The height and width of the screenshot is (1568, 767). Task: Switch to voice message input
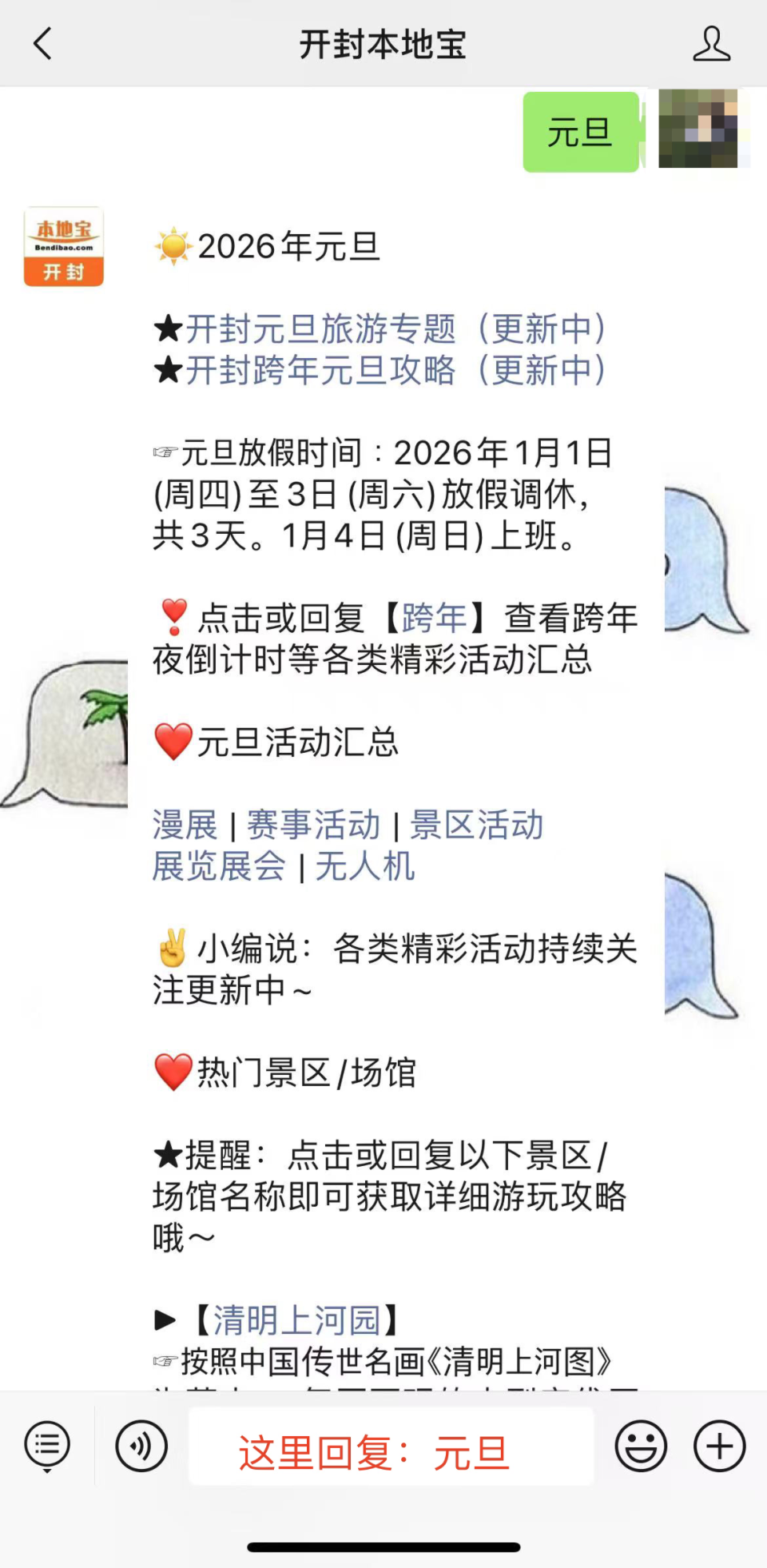(x=141, y=1447)
